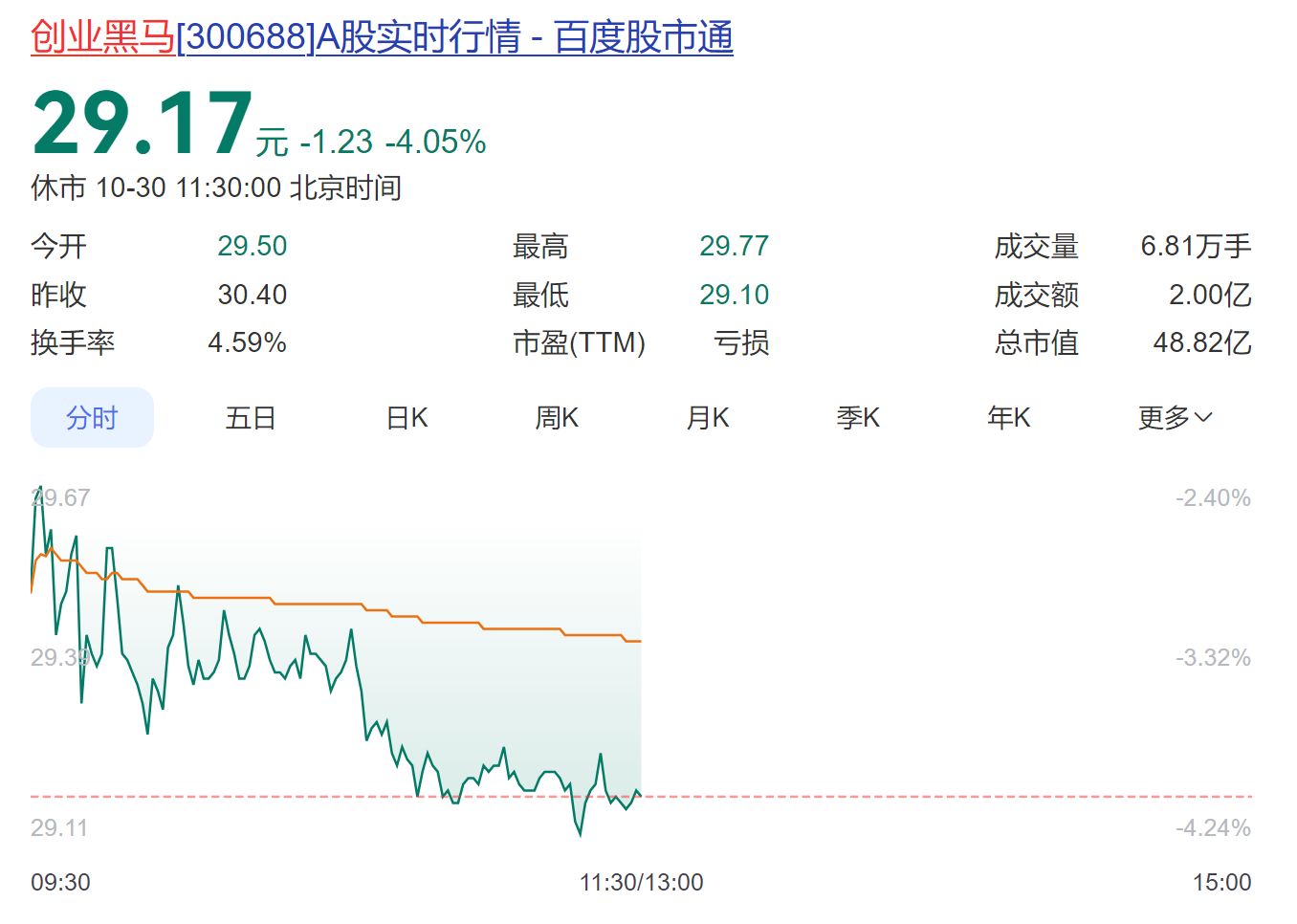This screenshot has width=1297, height=924.
Task: Open the 创业黑马 百度股市通 title link
Action: [x=382, y=37]
